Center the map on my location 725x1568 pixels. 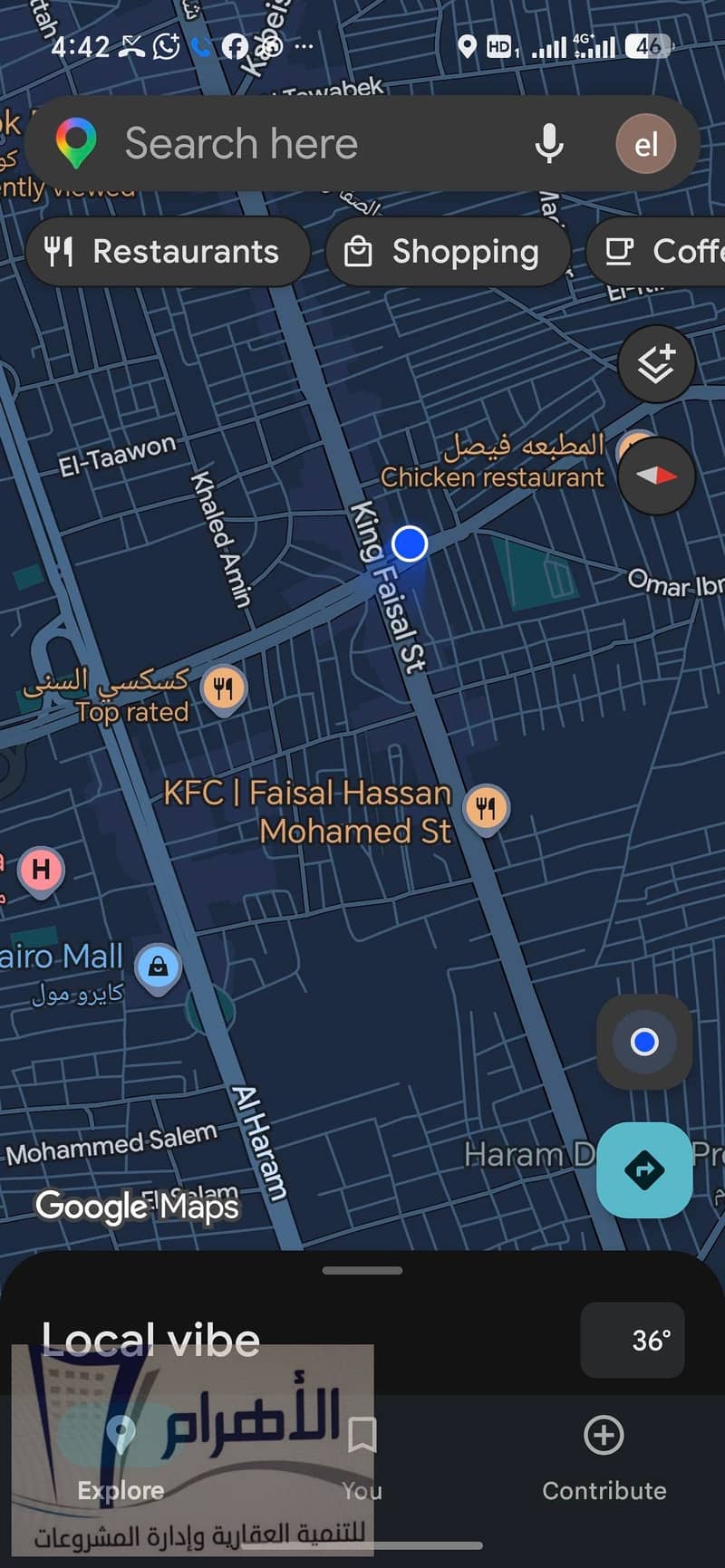click(644, 1042)
